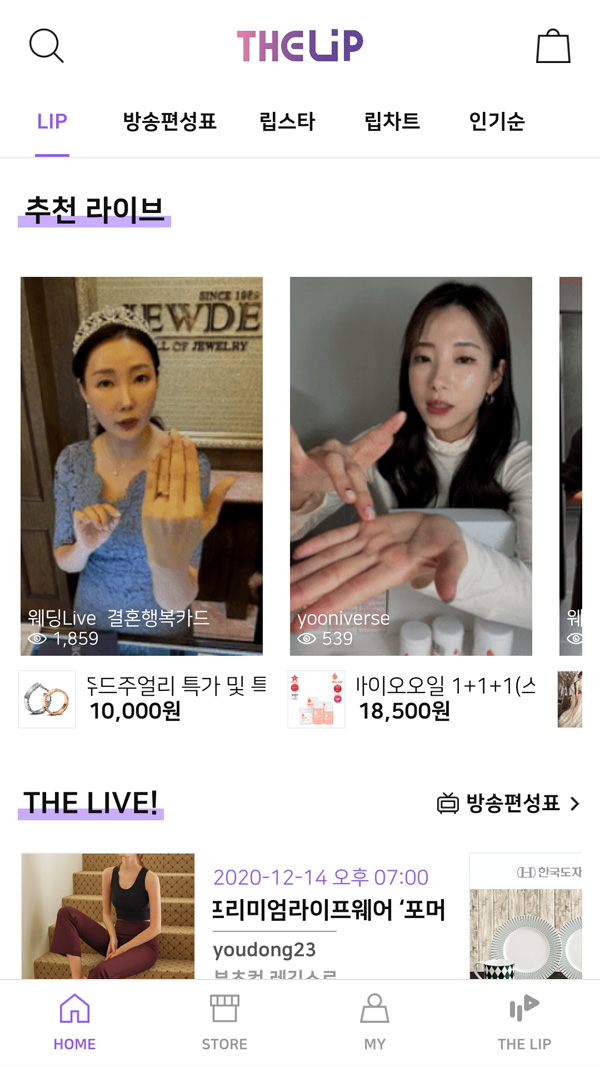
Task: Open the 방송편성표 link beside THE LIVE!
Action: click(509, 803)
